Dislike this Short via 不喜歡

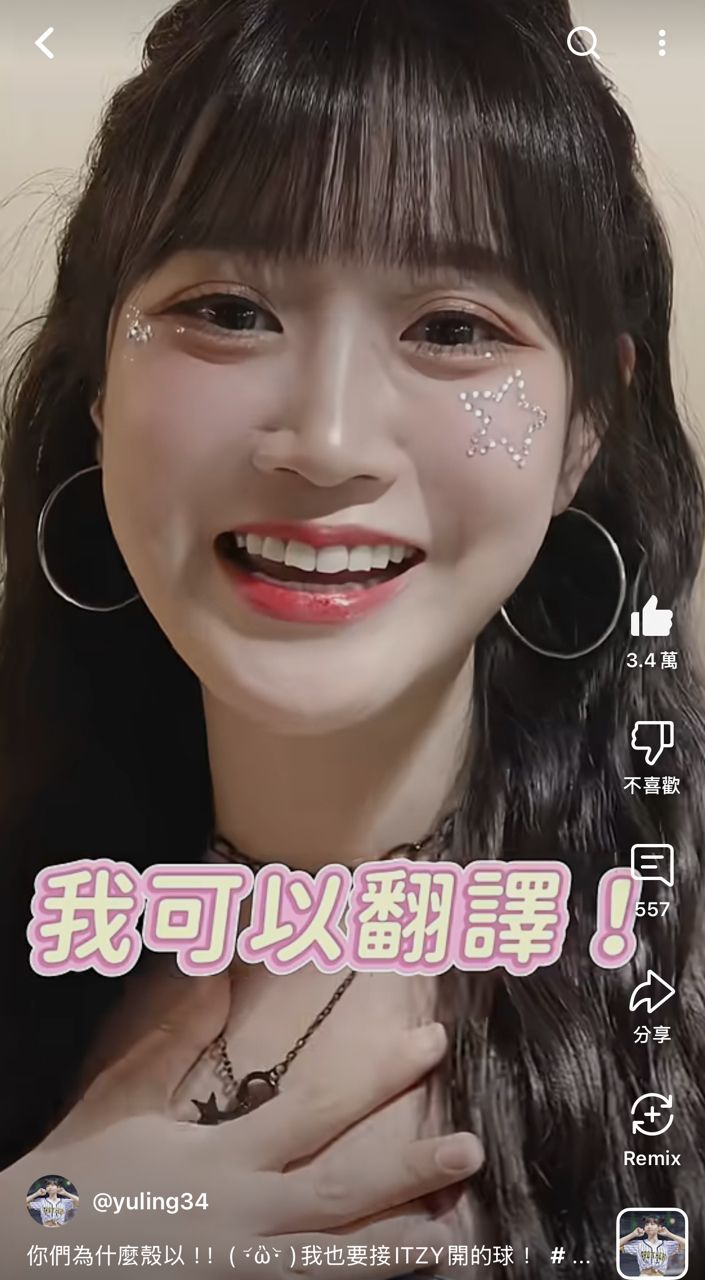coord(652,743)
